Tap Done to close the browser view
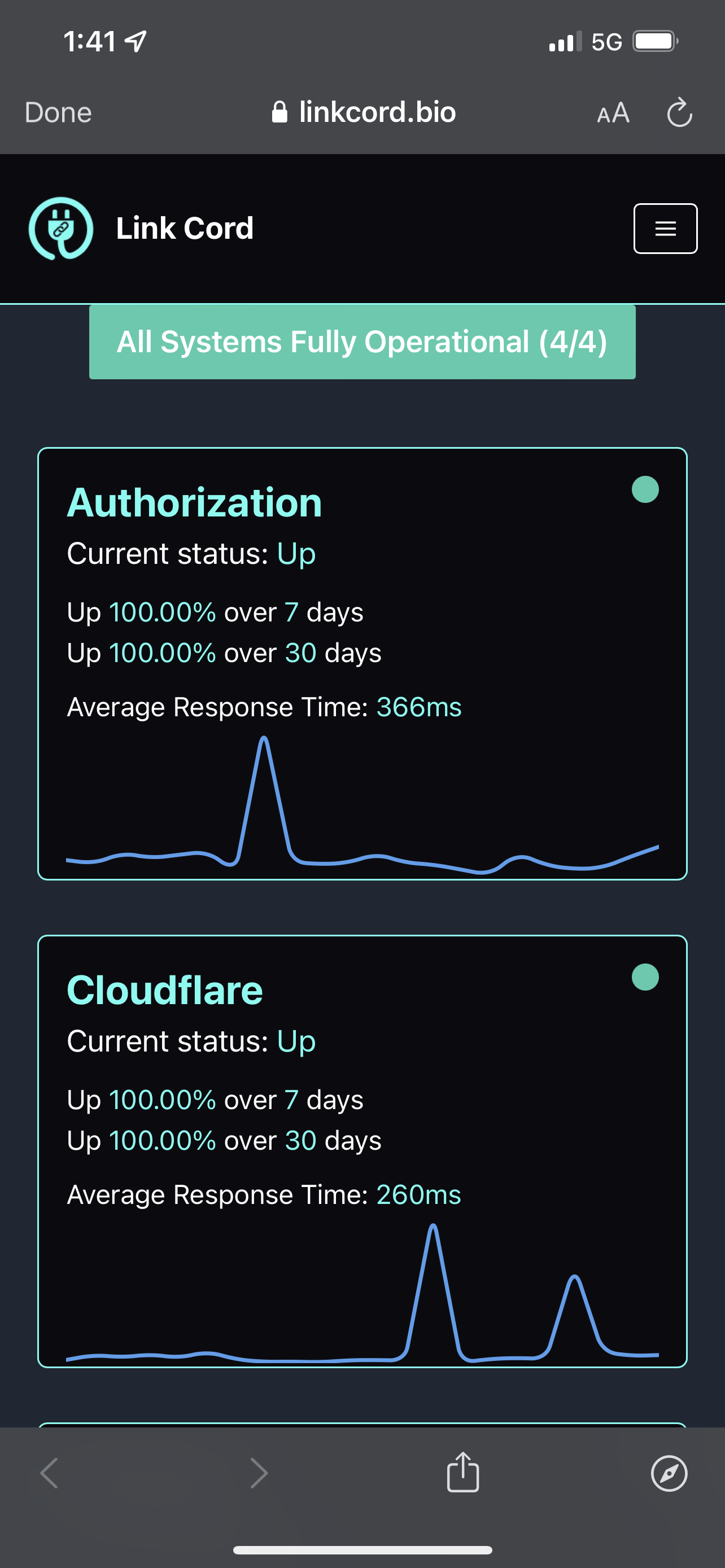This screenshot has height=1568, width=725. coord(58,113)
